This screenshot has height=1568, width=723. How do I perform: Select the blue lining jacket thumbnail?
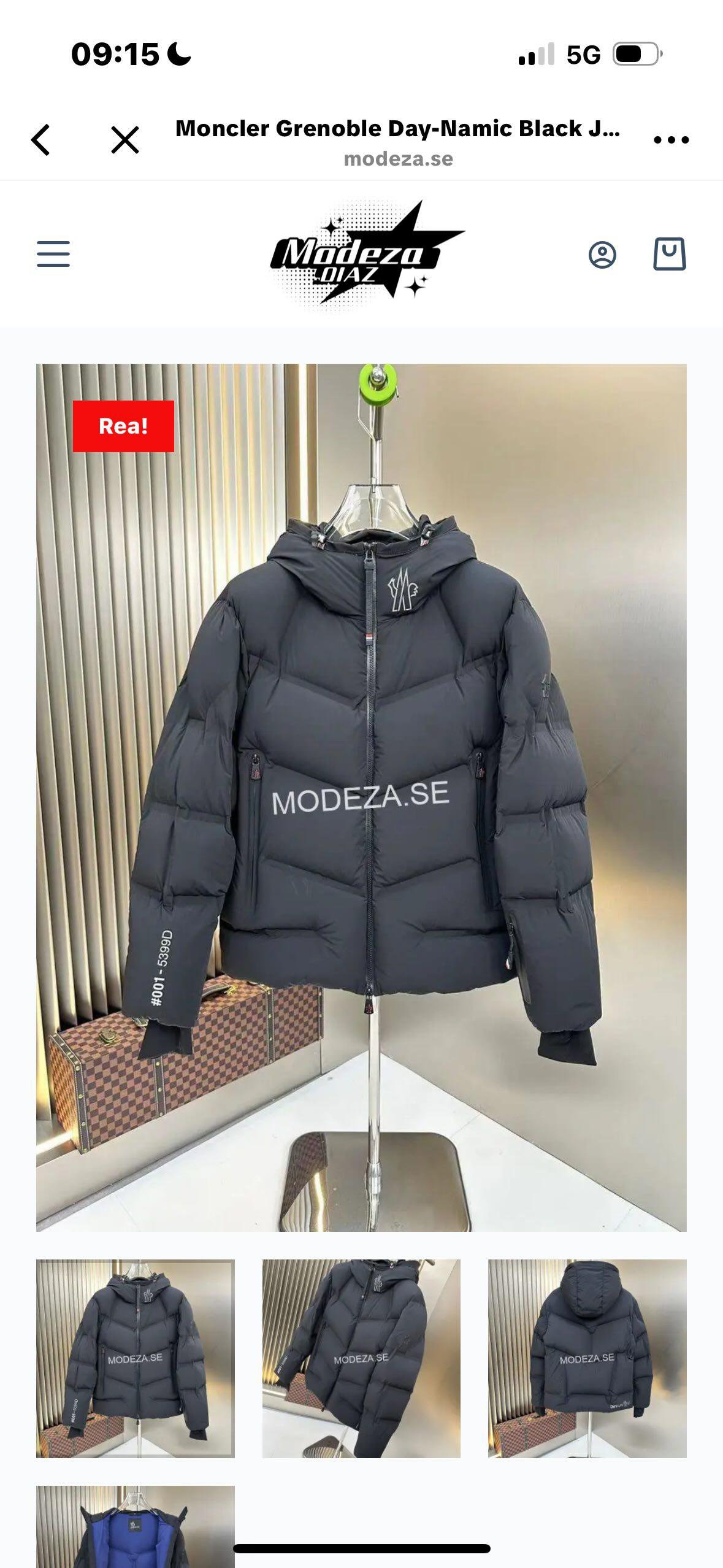136,1526
